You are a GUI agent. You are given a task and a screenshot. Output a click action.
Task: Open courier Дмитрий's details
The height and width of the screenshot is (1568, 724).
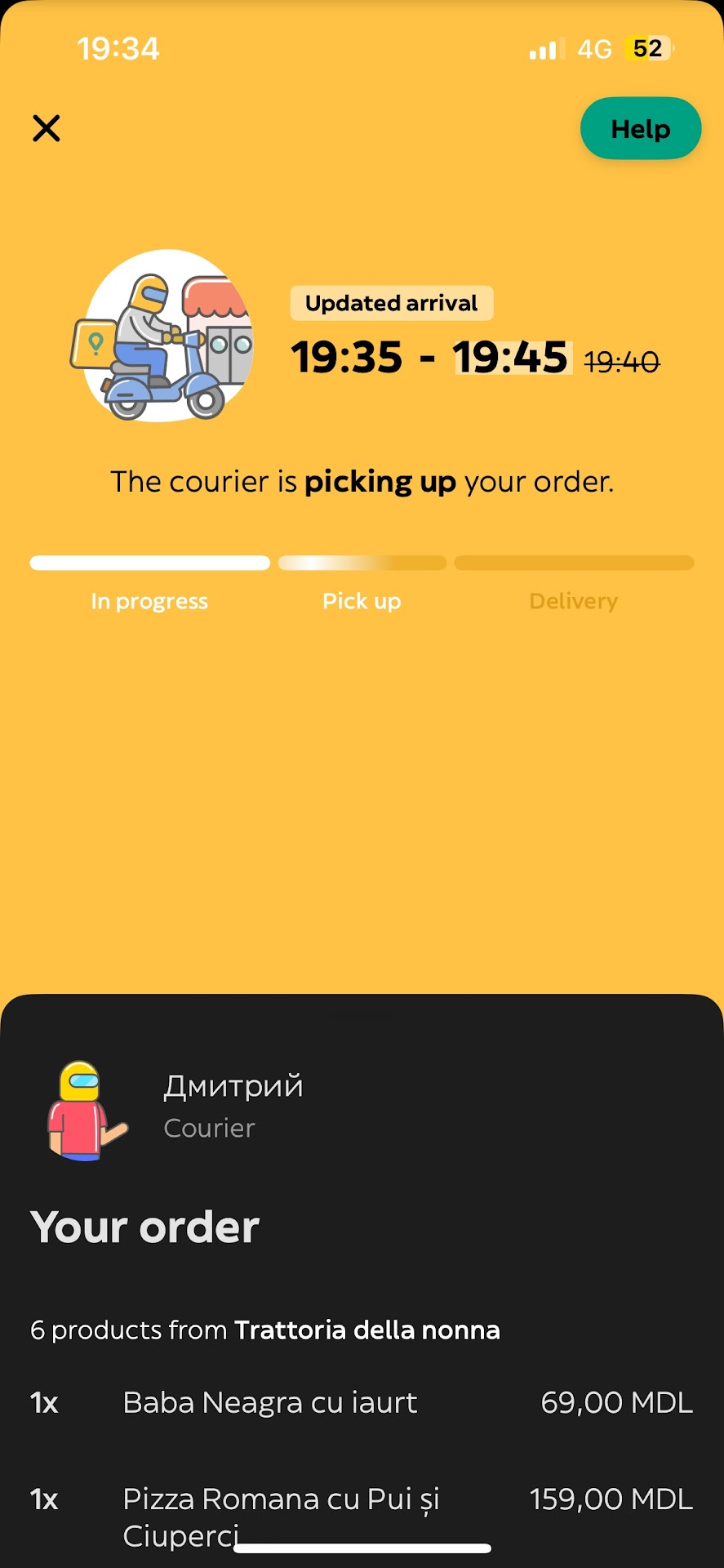(x=233, y=1106)
